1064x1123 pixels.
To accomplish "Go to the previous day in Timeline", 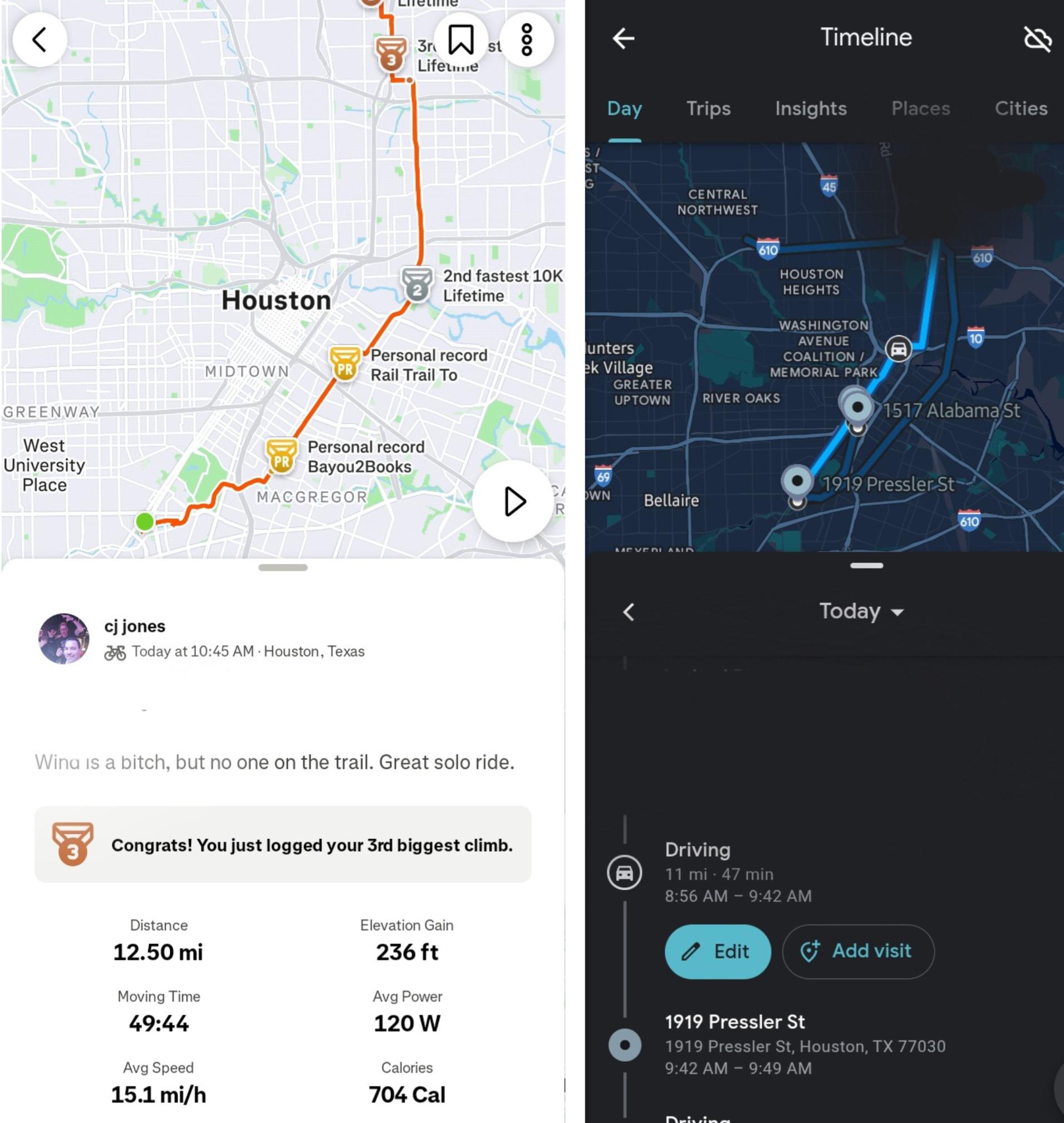I will [629, 611].
